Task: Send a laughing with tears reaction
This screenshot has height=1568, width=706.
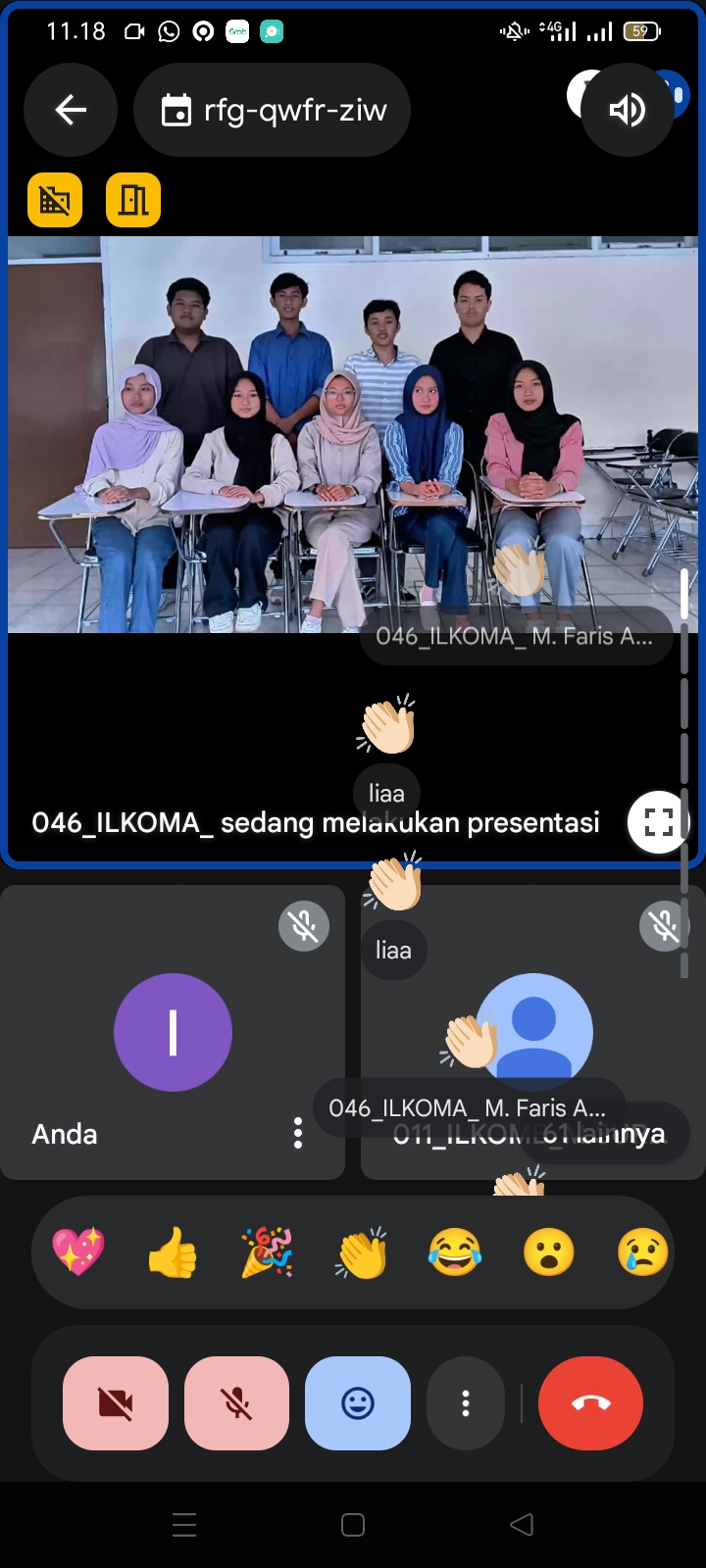Action: 455,1252
